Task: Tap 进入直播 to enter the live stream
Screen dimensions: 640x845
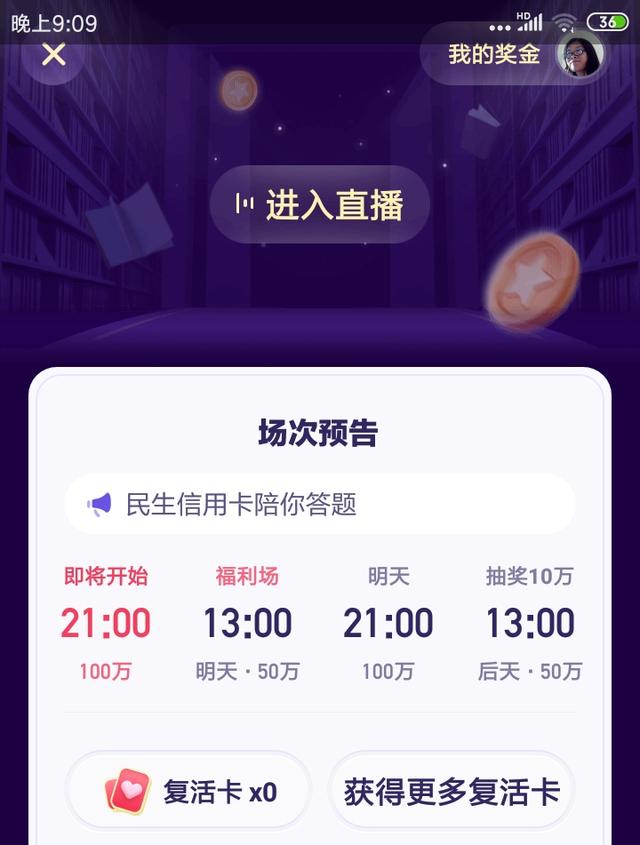Action: 319,205
